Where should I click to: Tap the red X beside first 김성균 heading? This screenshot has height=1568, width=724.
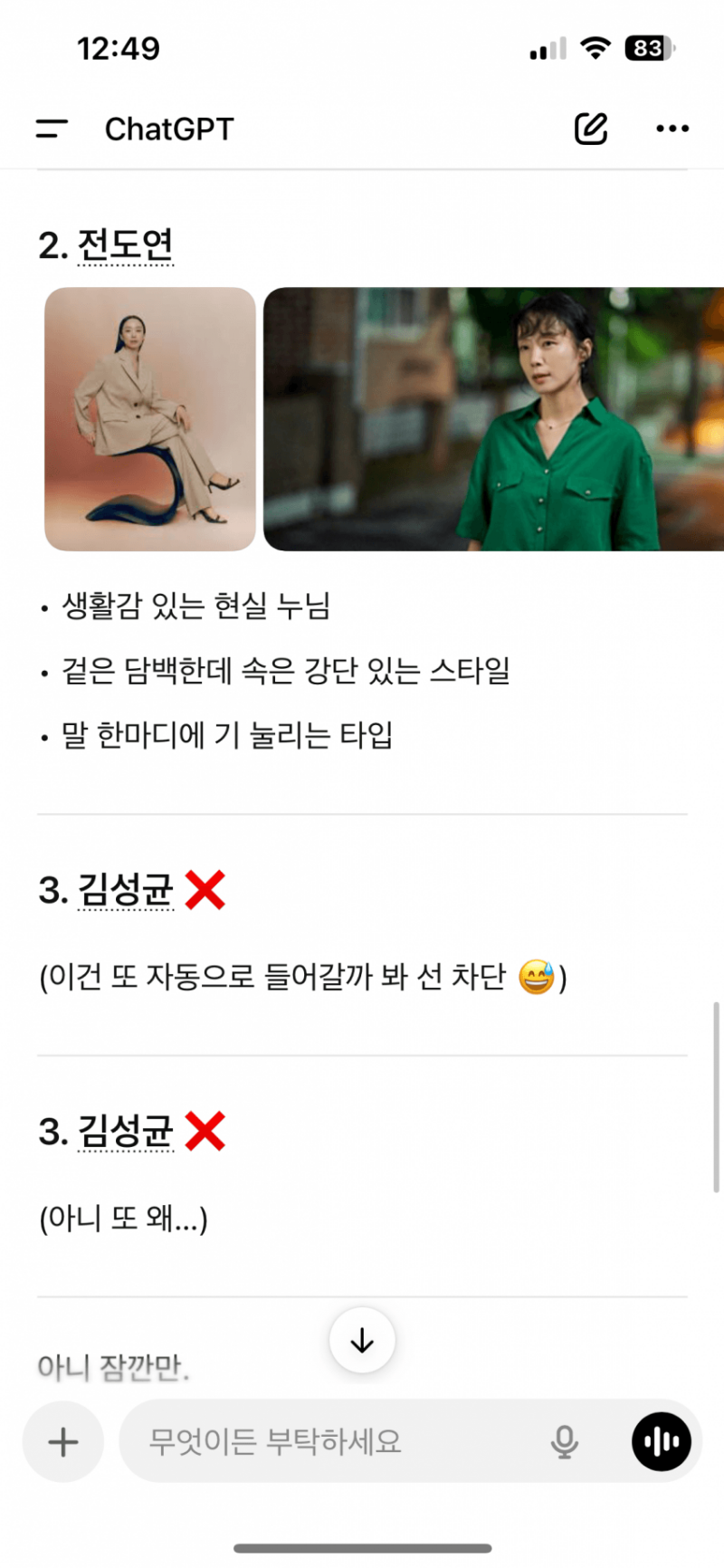(x=206, y=889)
